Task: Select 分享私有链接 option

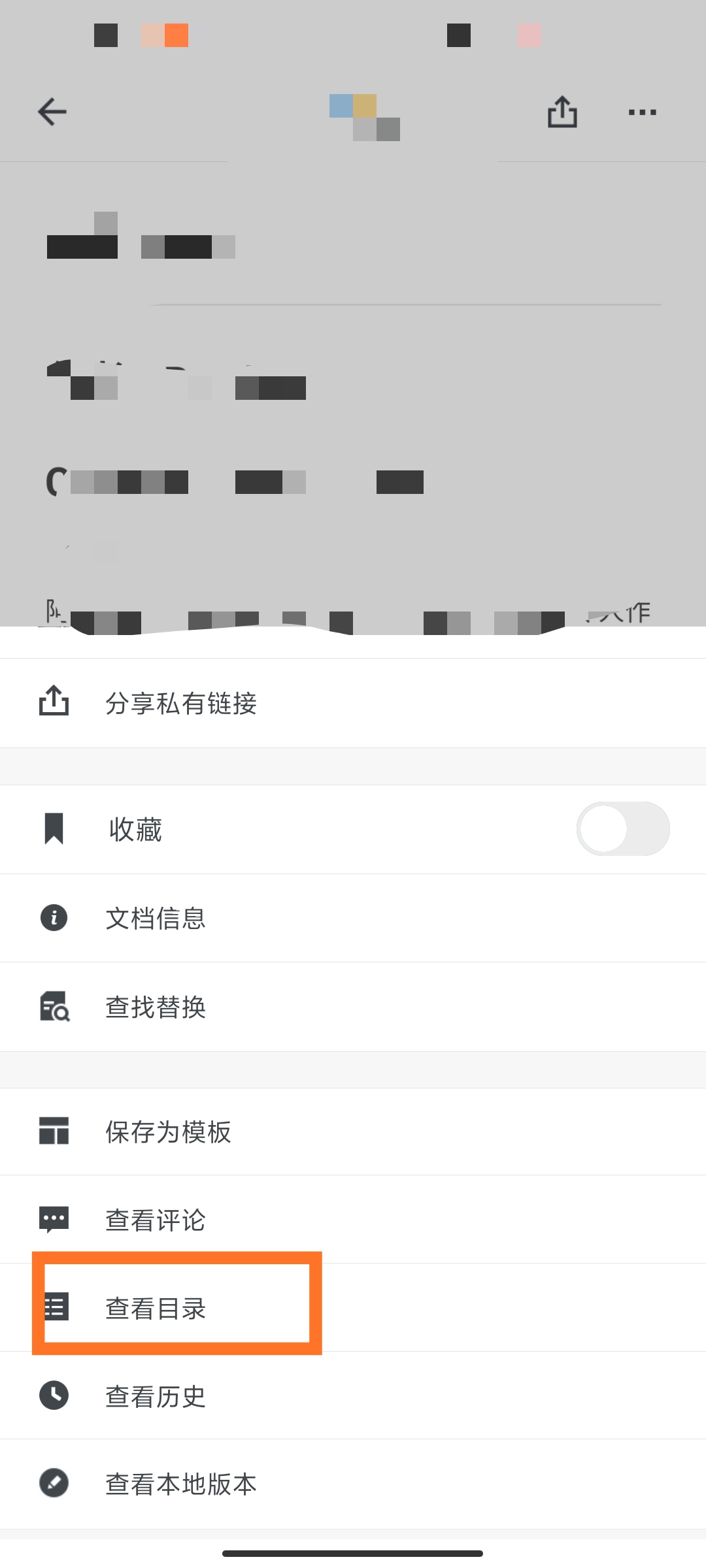Action: (180, 703)
